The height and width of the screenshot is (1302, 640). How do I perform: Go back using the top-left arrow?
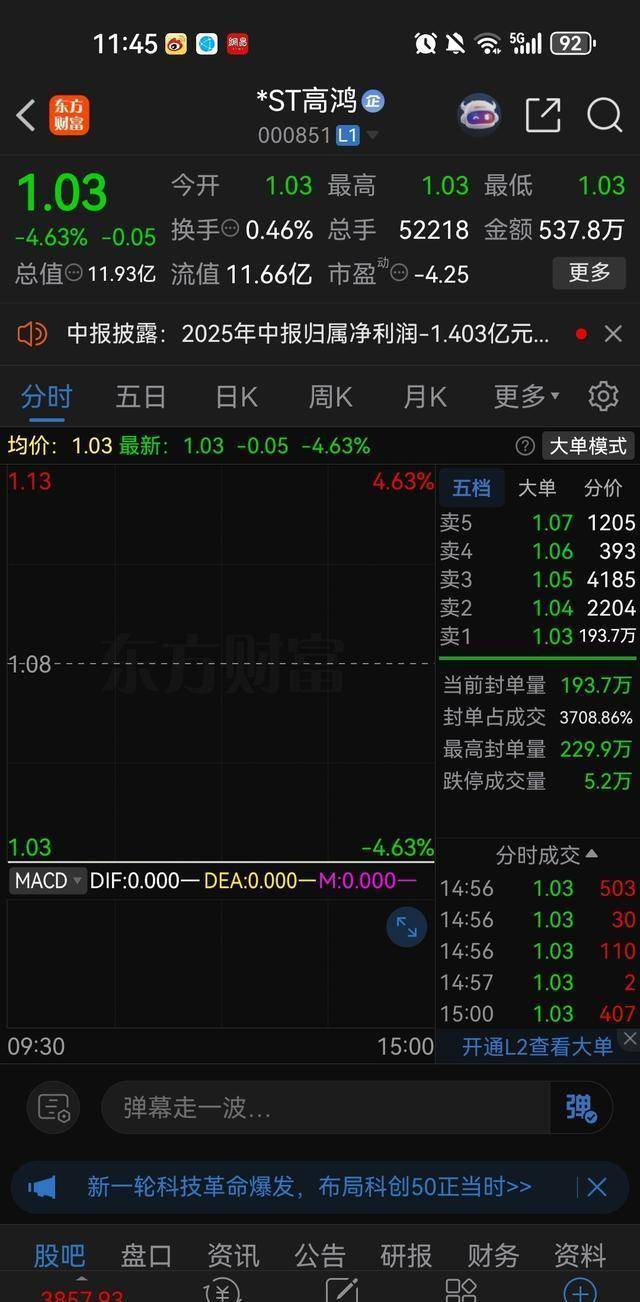pyautogui.click(x=26, y=115)
